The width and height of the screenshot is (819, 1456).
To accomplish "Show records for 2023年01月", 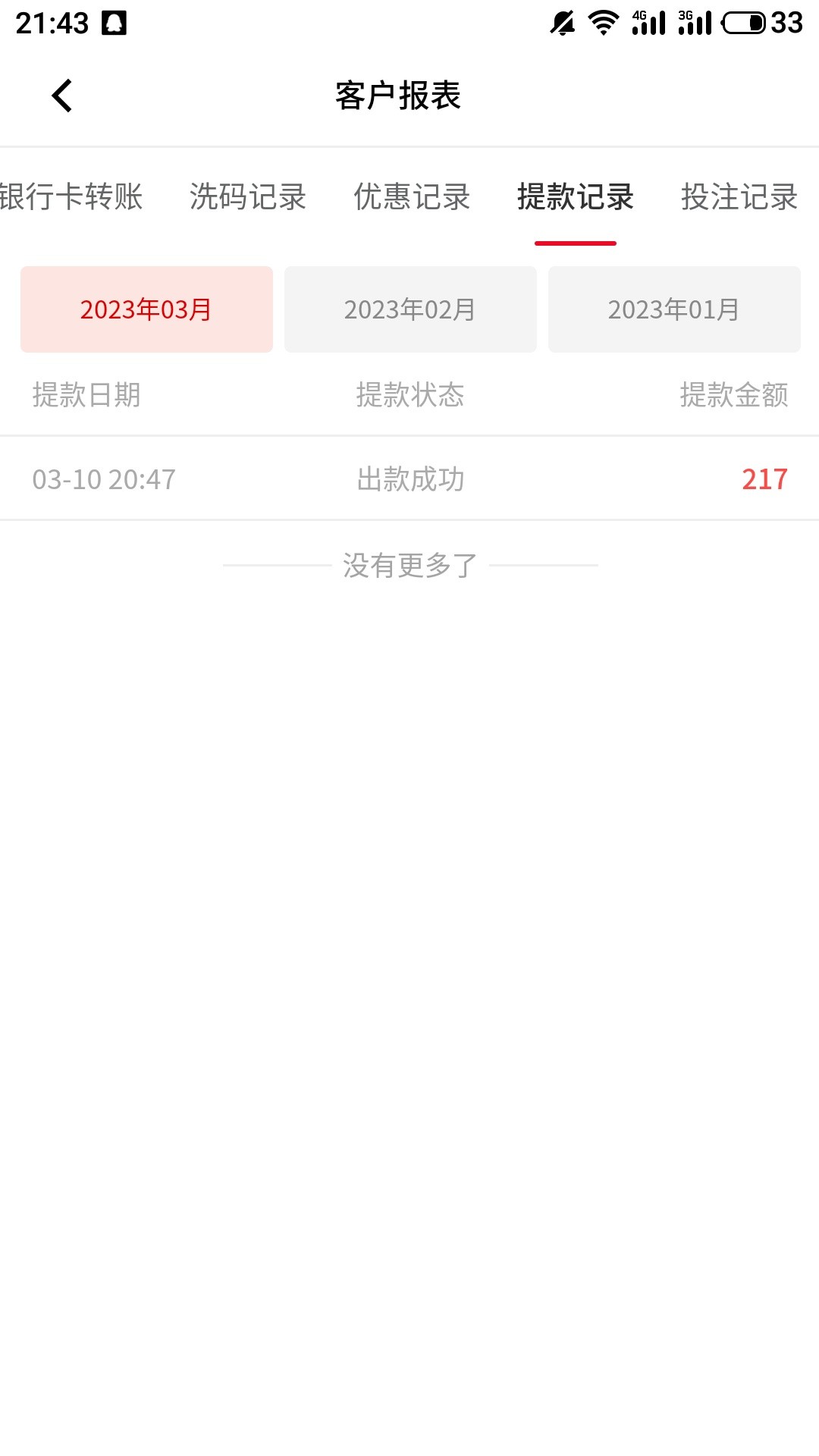I will (674, 309).
